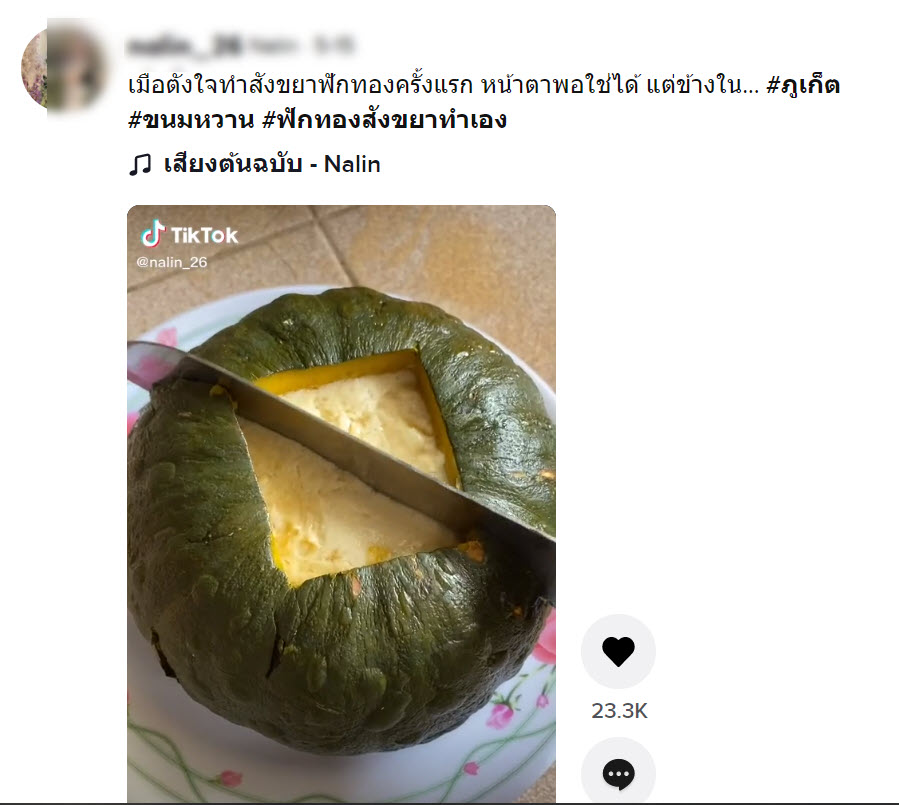Viewport: 899px width, 805px height.
Task: Open the #ภูเก็ต hashtag
Action: [803, 85]
